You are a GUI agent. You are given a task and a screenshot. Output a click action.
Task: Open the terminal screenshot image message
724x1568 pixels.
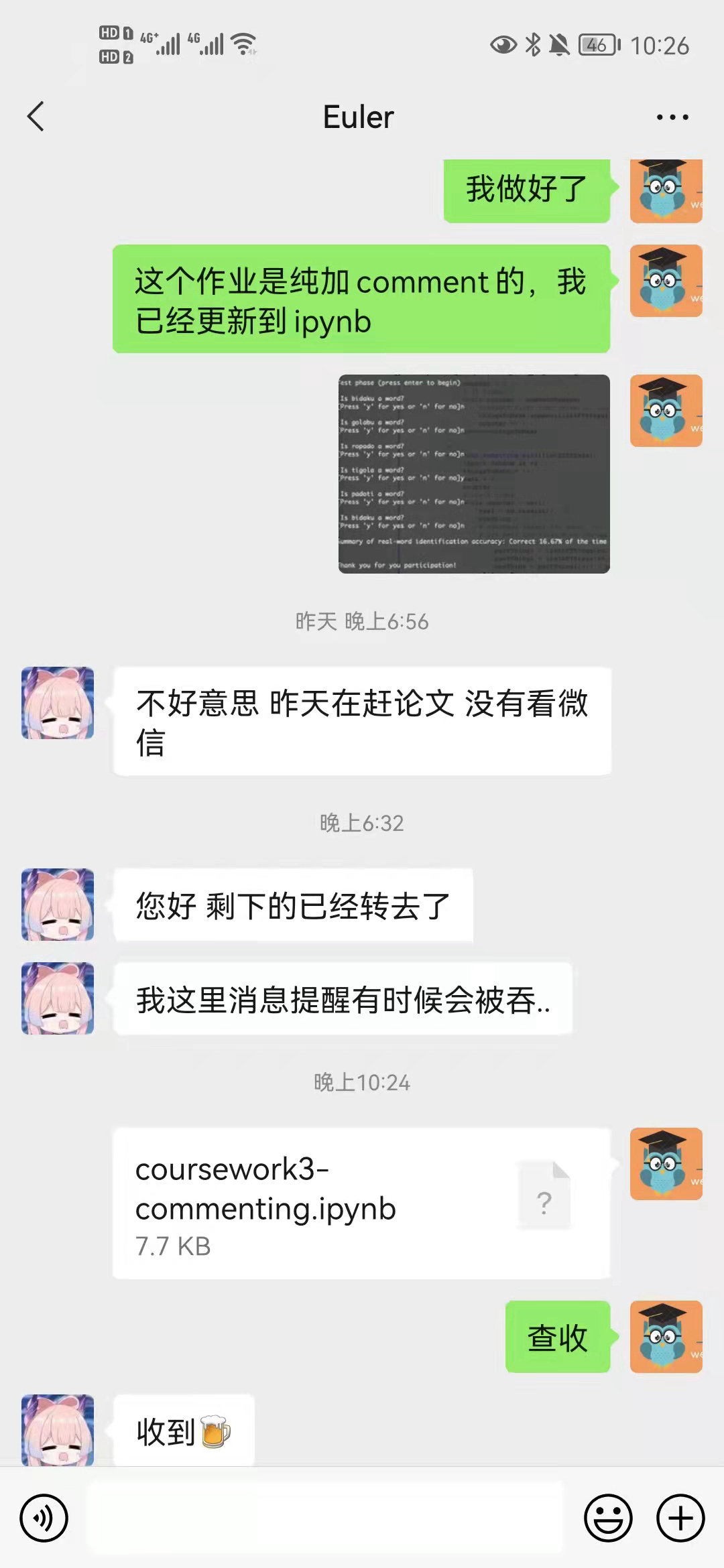474,474
